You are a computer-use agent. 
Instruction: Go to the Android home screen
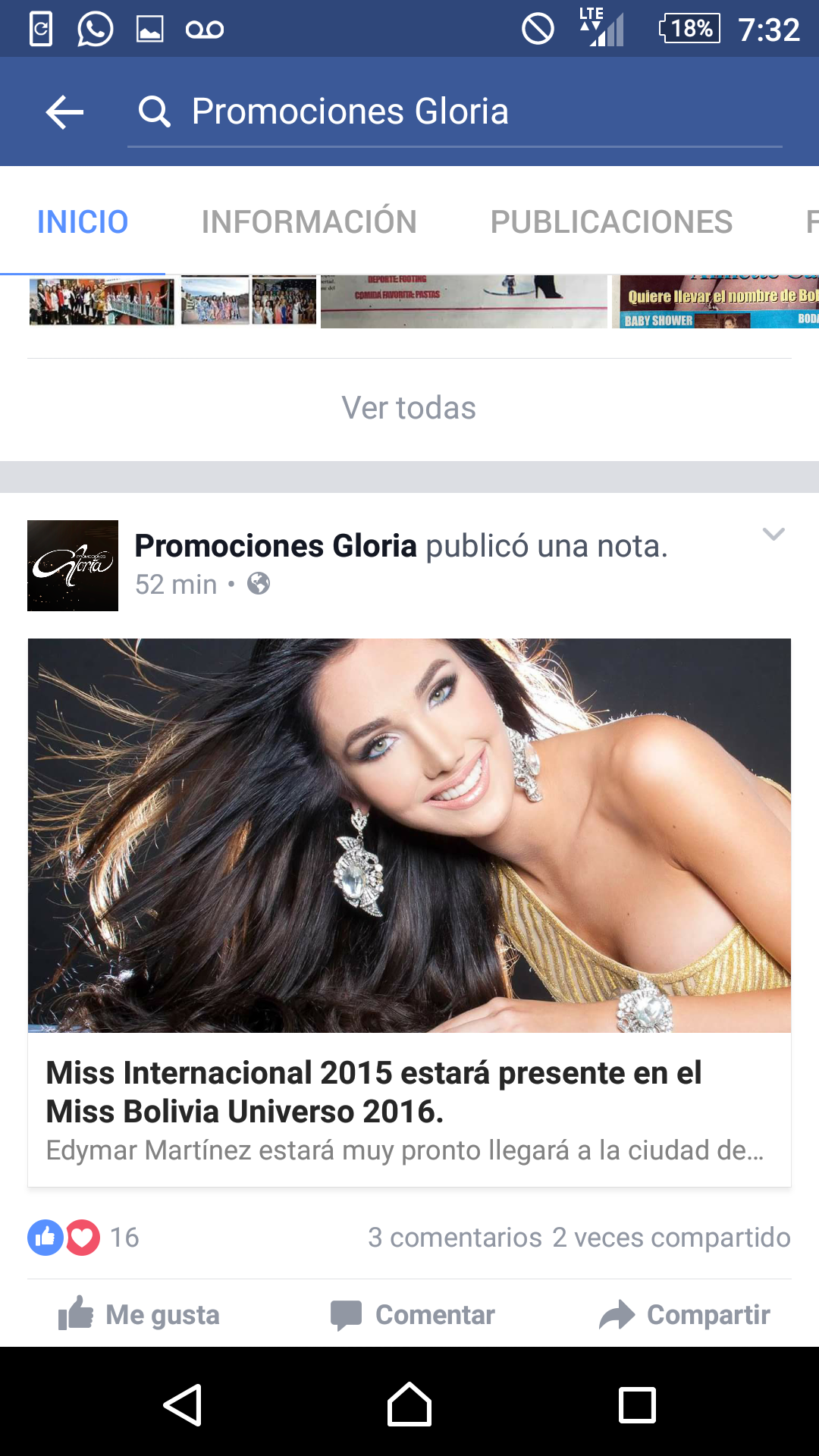tap(409, 1404)
